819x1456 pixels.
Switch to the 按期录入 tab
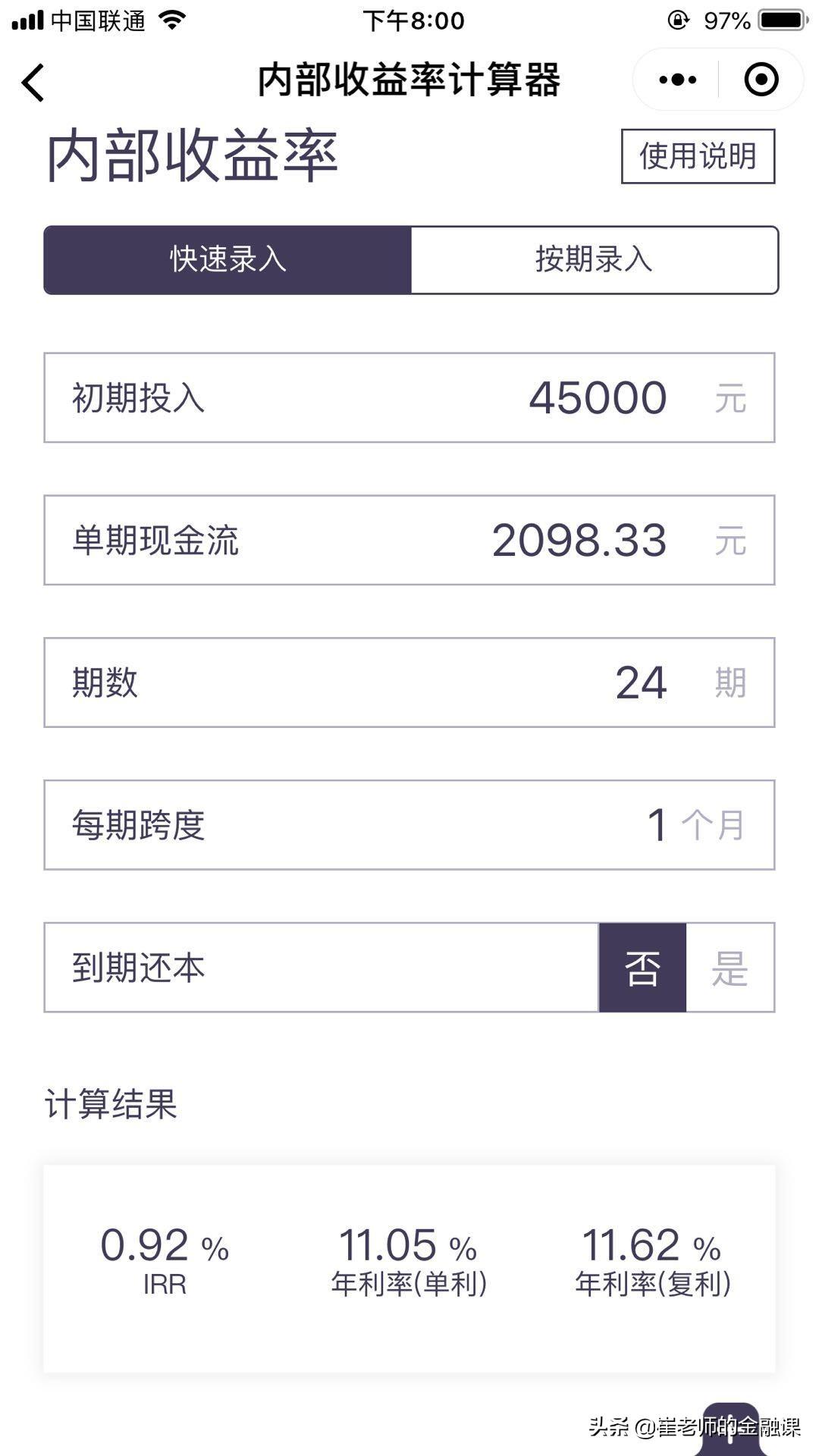[595, 259]
